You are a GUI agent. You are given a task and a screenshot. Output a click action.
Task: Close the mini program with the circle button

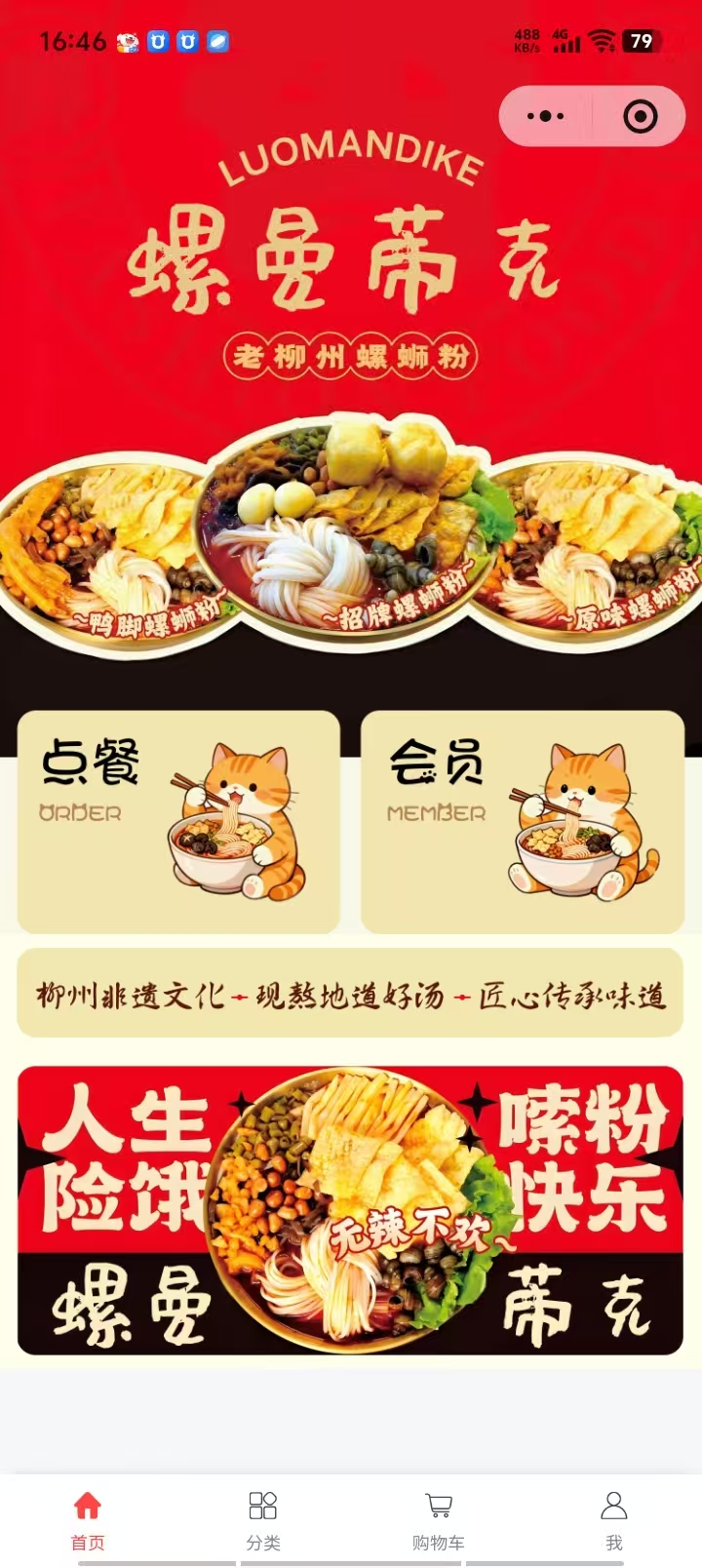pyautogui.click(x=640, y=116)
